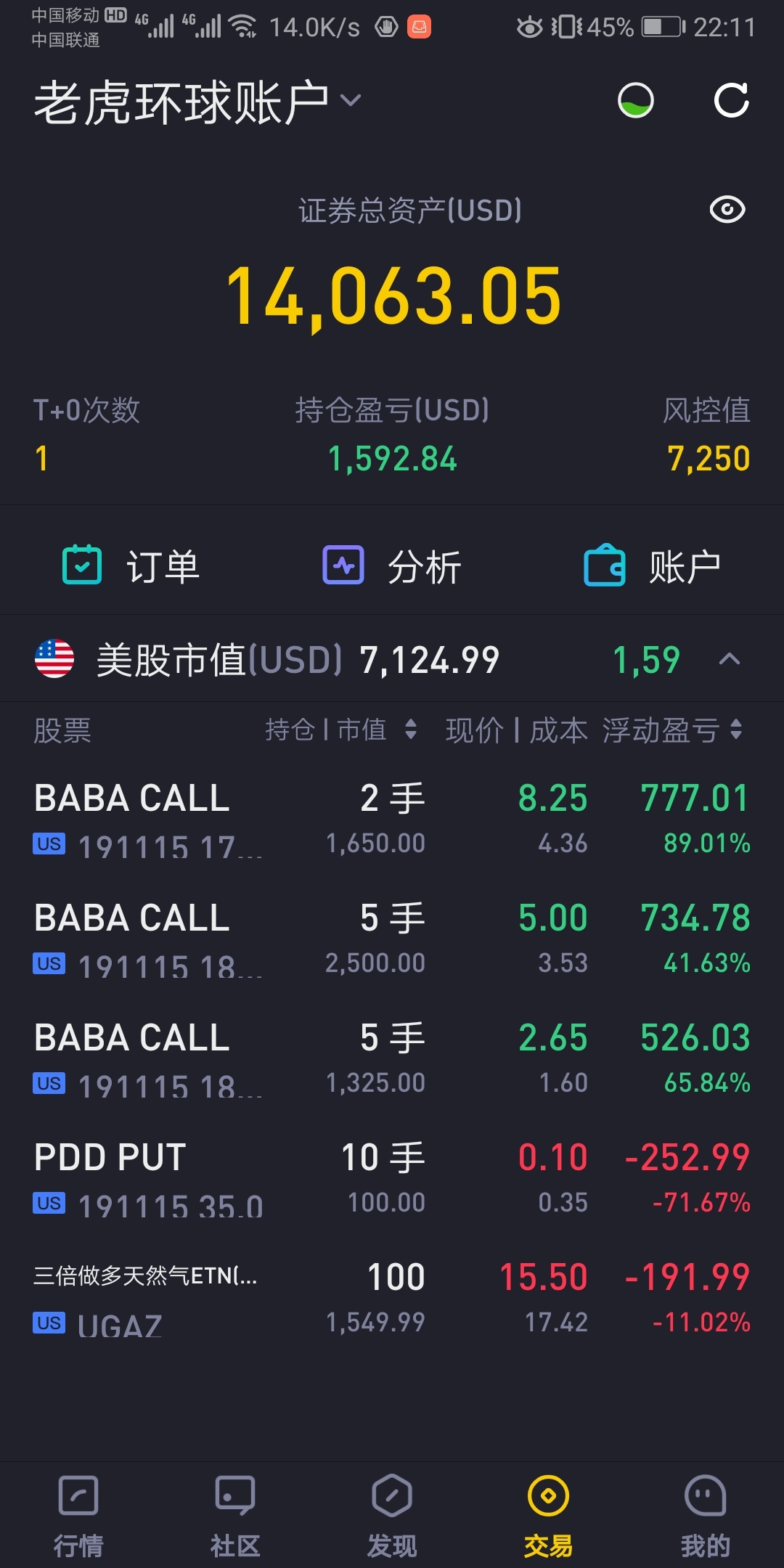
Task: Open BABA CALL position valued 1,325.00
Action: tap(392, 1060)
